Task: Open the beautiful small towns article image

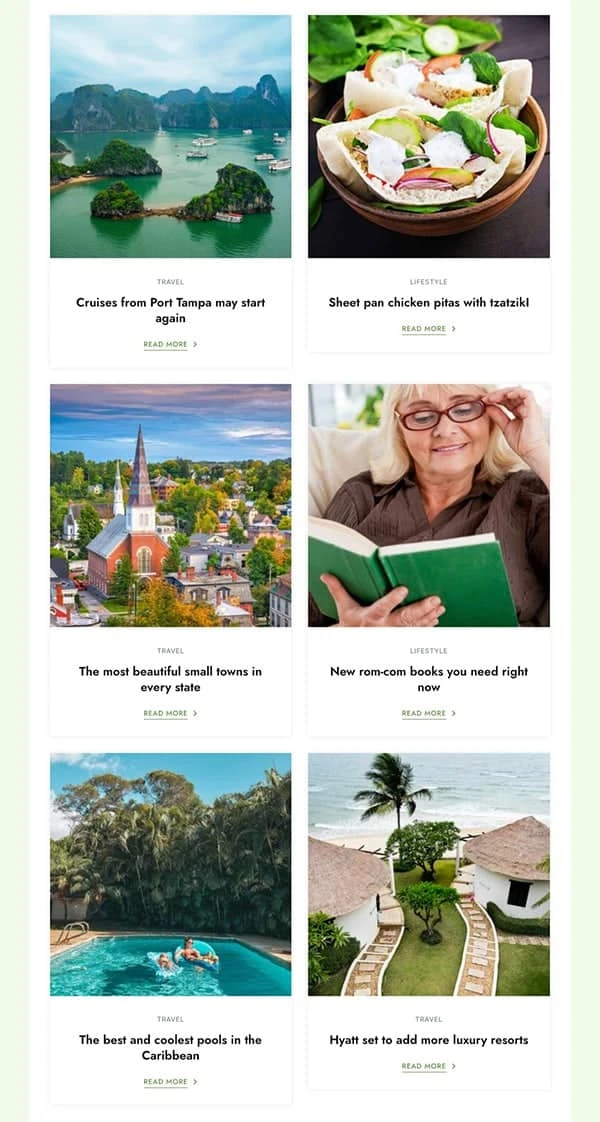Action: (170, 505)
